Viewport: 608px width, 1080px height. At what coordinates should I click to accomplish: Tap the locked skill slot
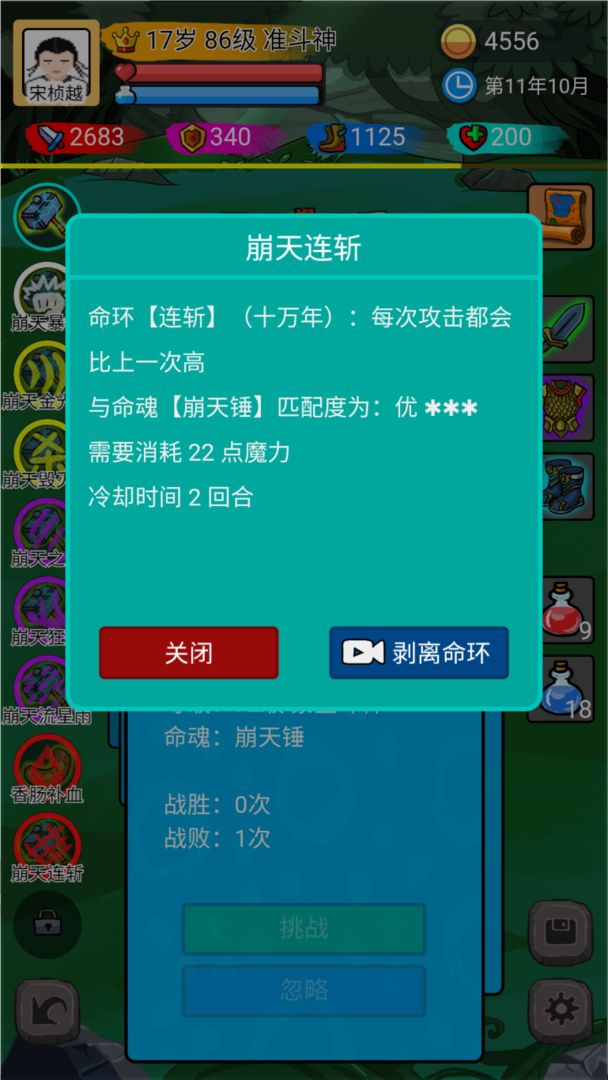(46, 924)
